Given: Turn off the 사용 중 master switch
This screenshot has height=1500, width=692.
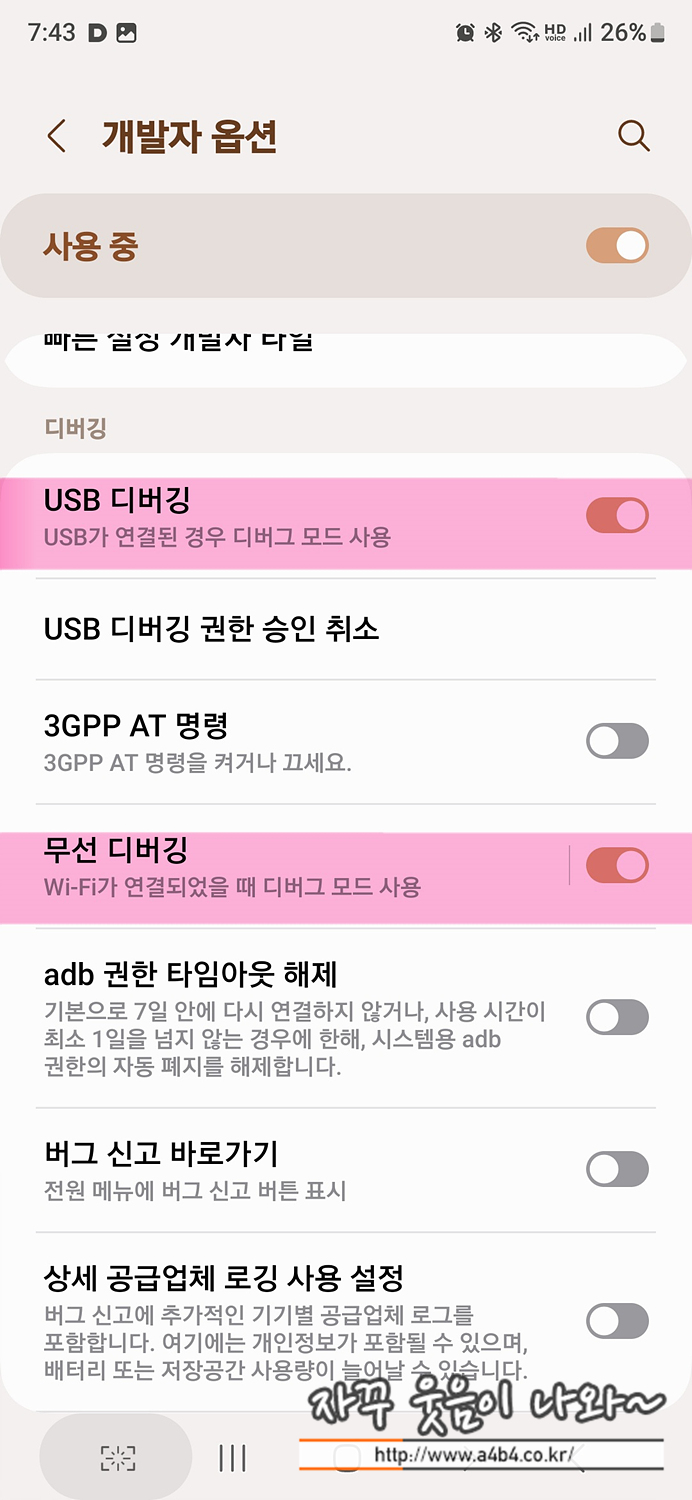Looking at the screenshot, I should (x=617, y=246).
